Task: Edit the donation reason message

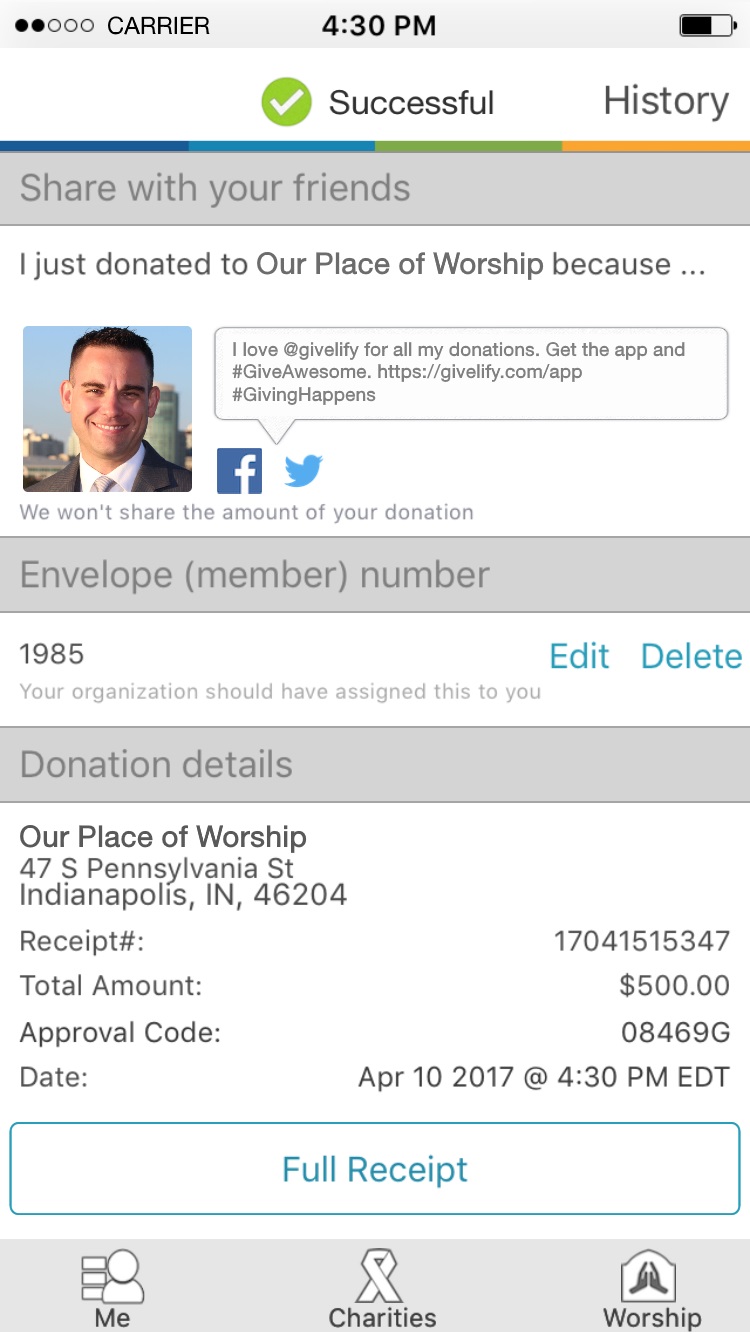Action: click(362, 265)
